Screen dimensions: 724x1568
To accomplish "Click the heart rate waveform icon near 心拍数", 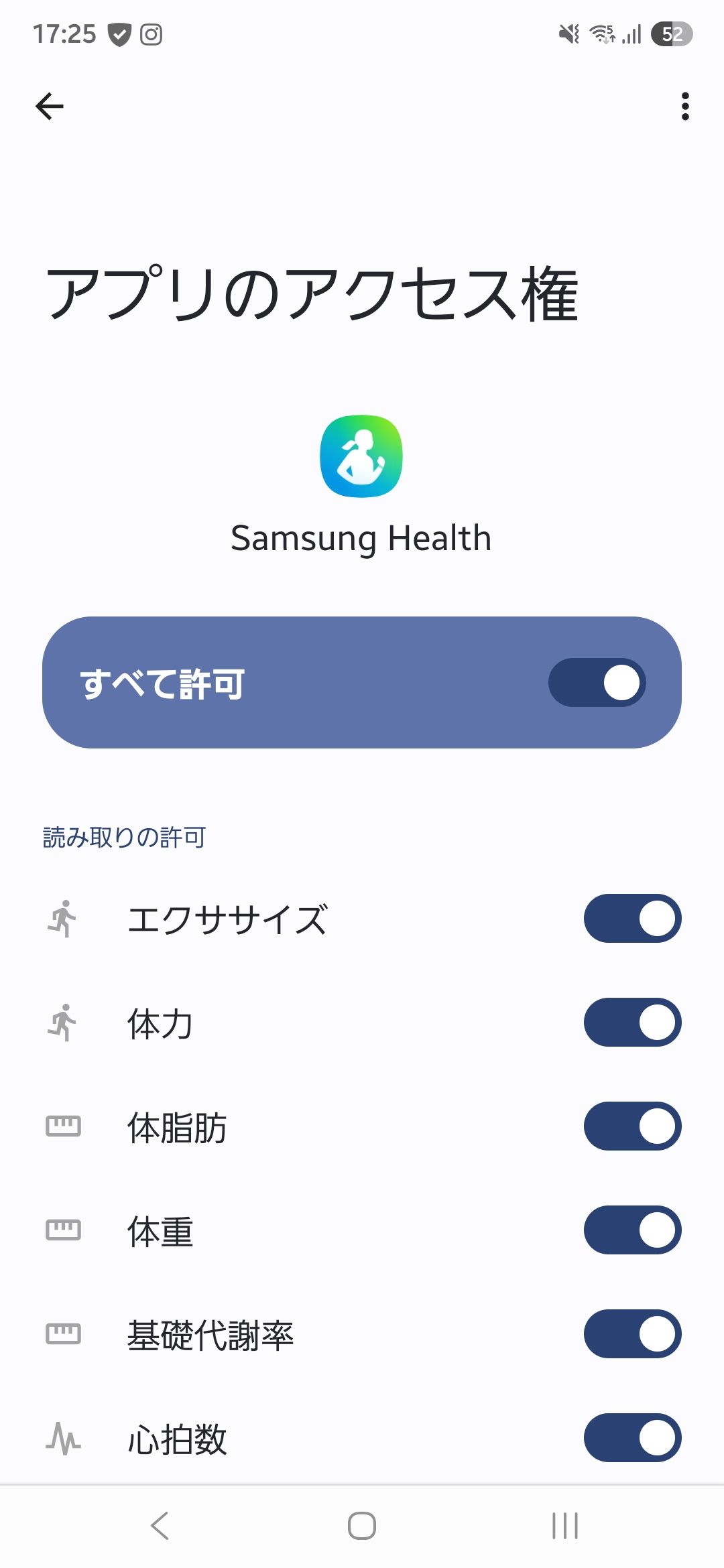I will click(x=62, y=1438).
